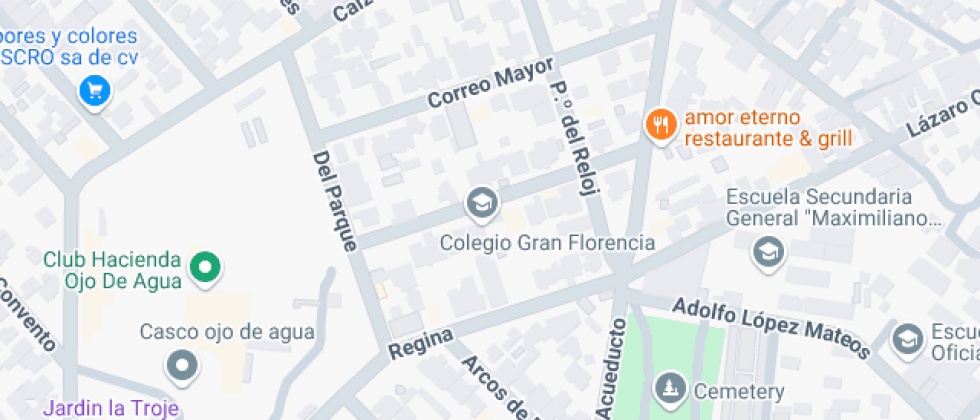
Task: Open the Jardin la Troje place label
Action: pos(110,408)
